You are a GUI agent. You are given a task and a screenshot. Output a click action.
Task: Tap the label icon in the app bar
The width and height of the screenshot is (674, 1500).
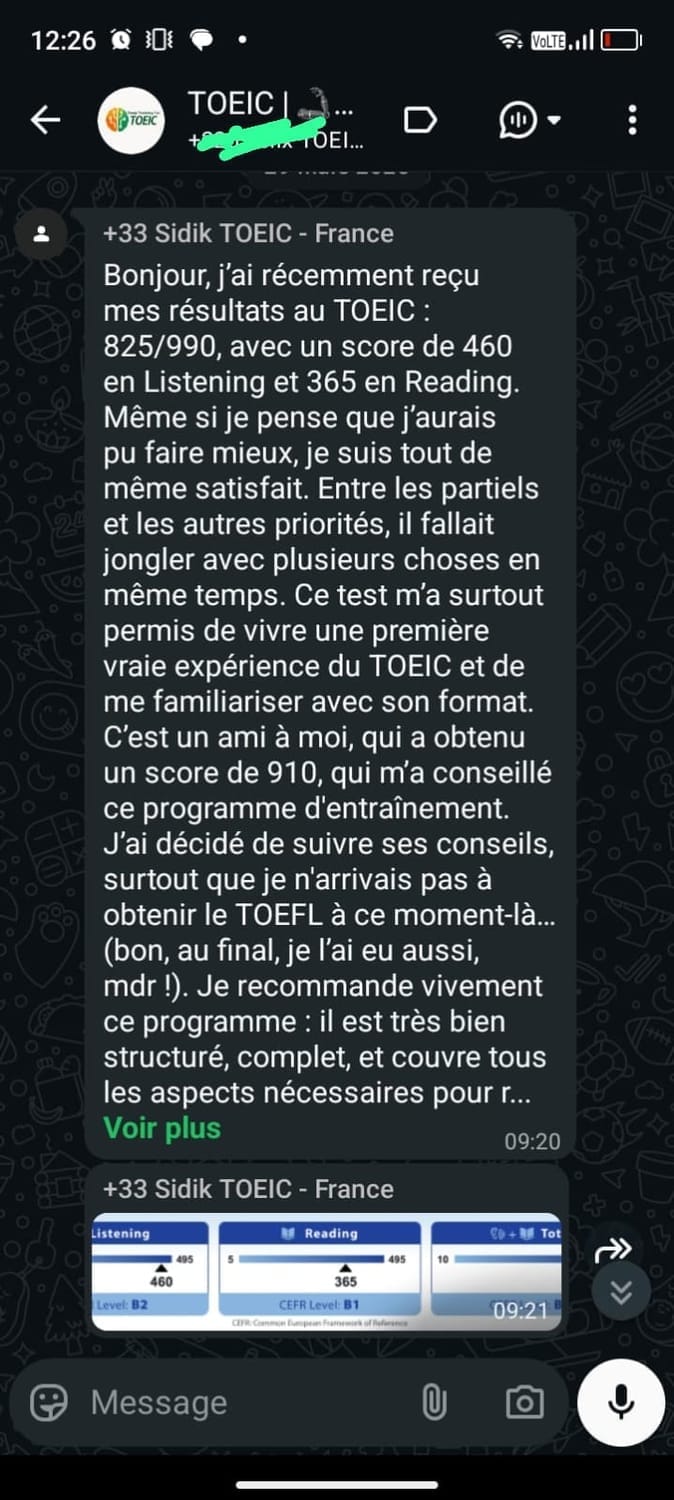(x=420, y=121)
